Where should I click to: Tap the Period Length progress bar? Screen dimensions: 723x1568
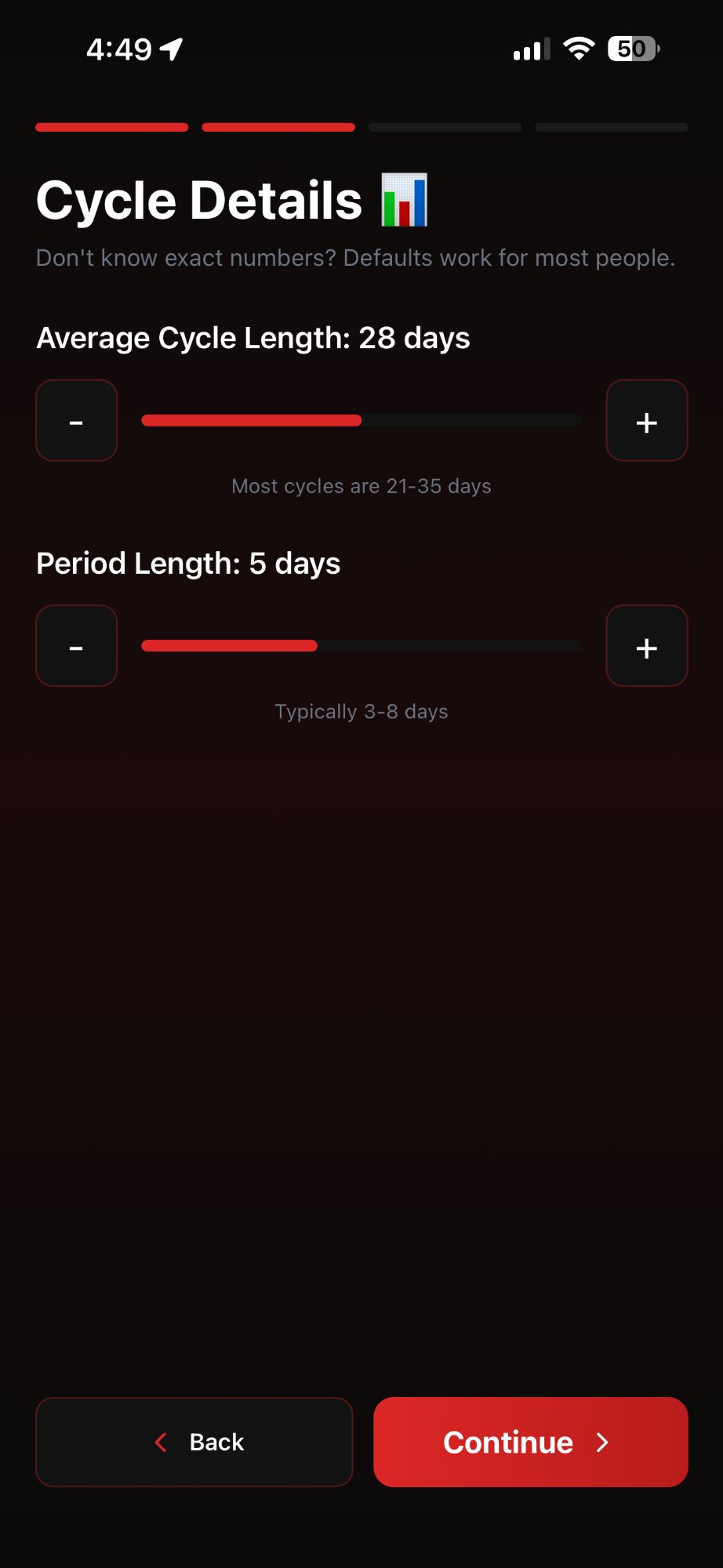pos(361,646)
